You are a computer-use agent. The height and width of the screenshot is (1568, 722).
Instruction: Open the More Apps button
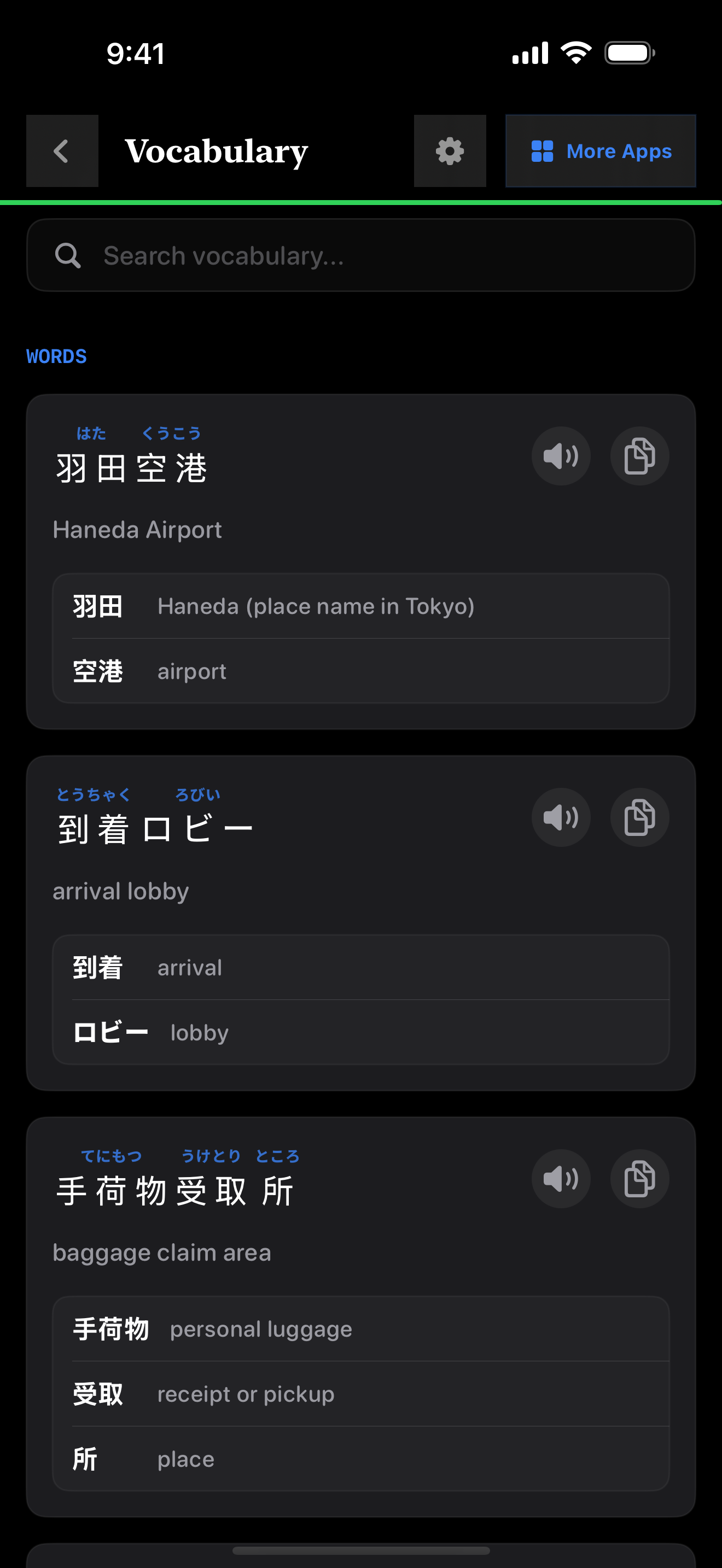click(600, 151)
